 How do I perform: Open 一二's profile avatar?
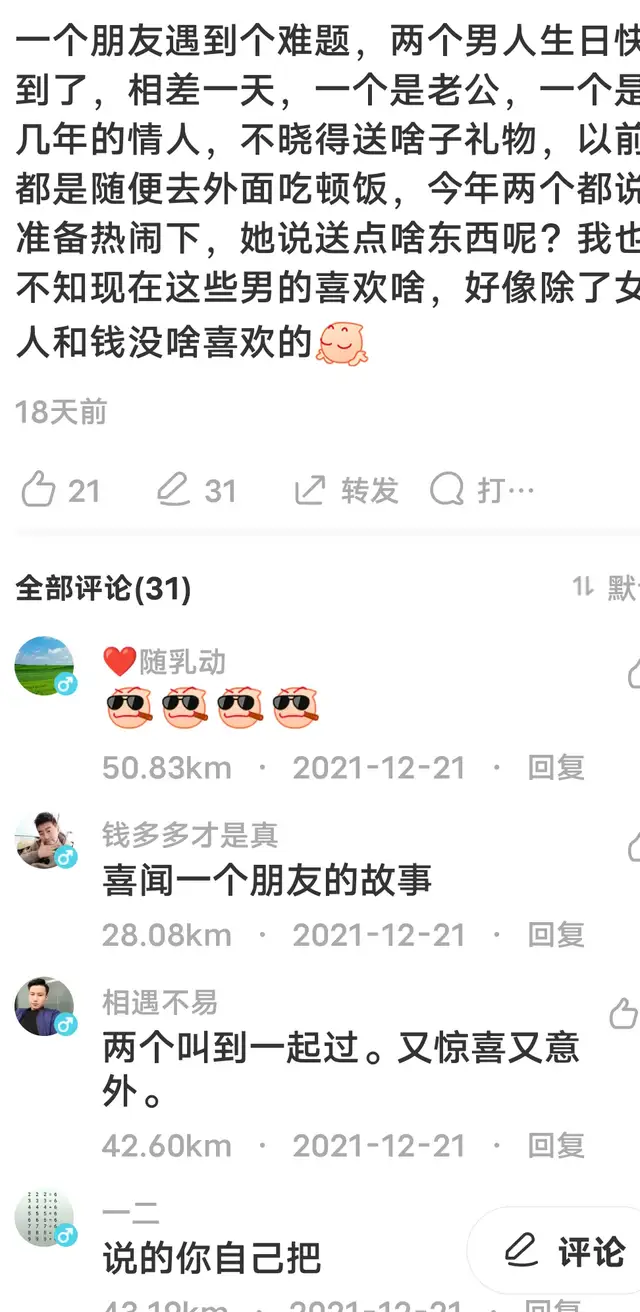(x=45, y=1218)
